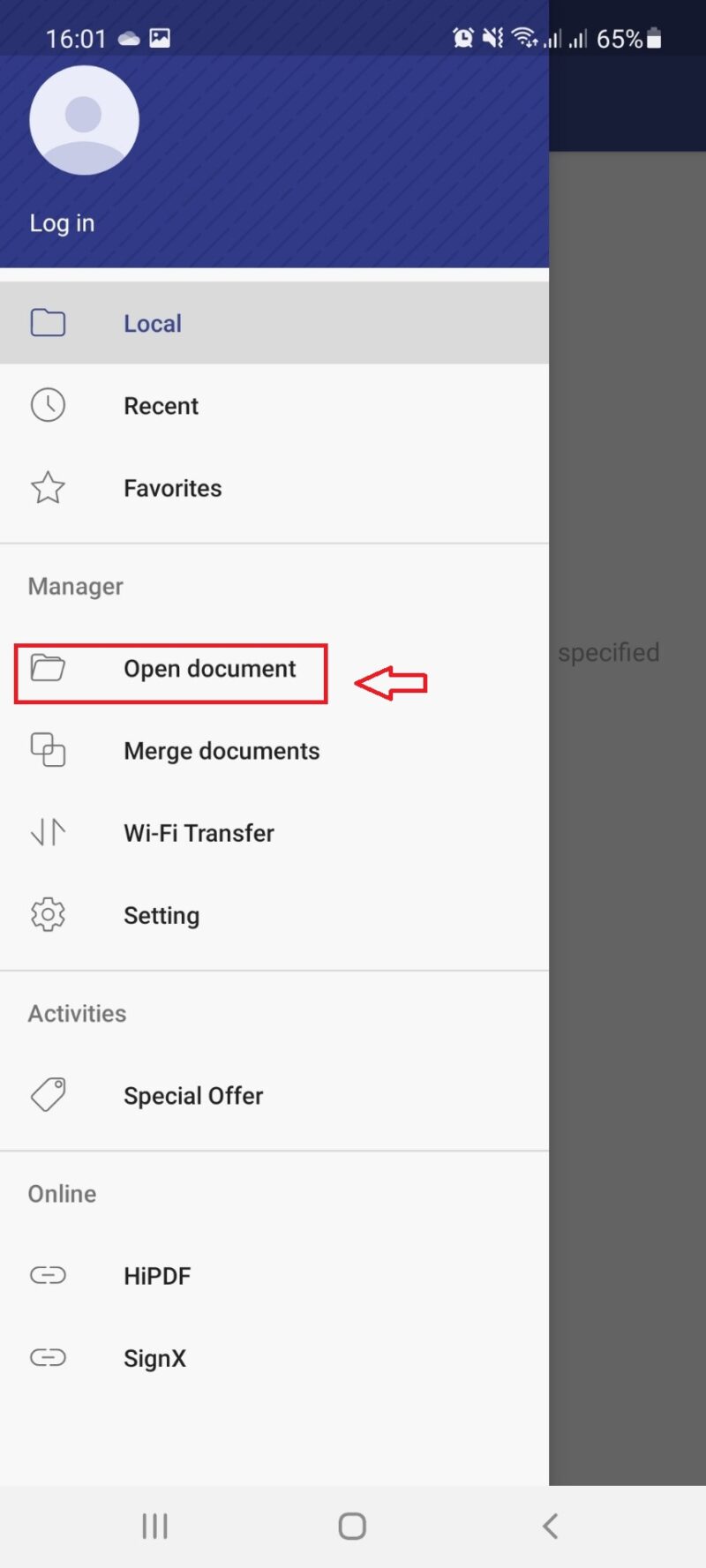The image size is (706, 1568).
Task: Go to the home screen
Action: pyautogui.click(x=352, y=1526)
